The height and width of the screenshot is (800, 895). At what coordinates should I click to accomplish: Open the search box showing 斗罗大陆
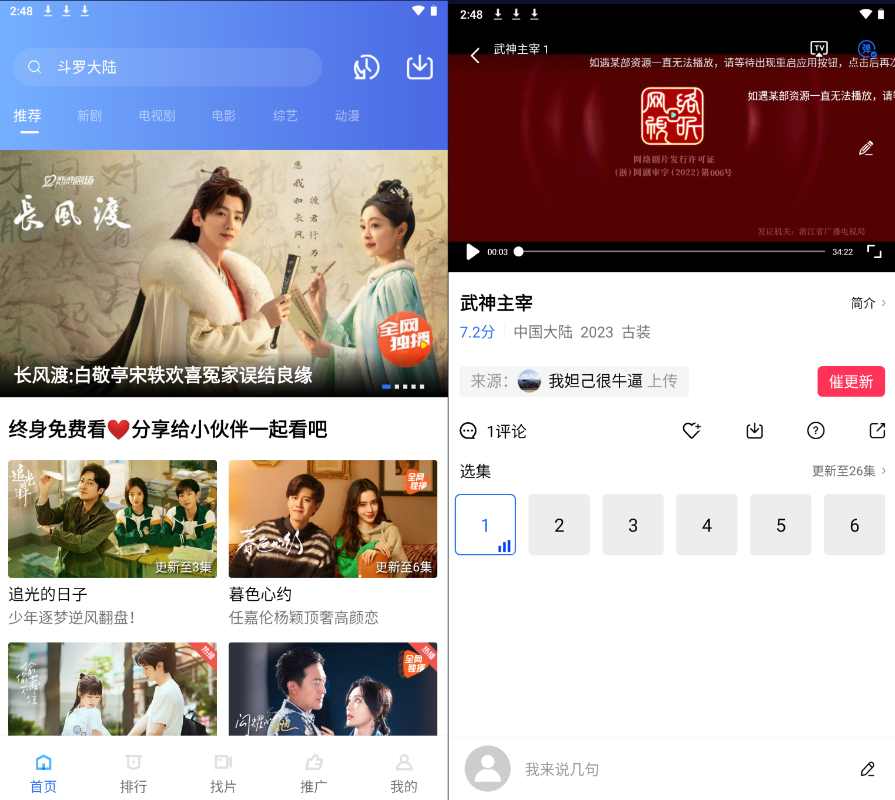point(168,67)
